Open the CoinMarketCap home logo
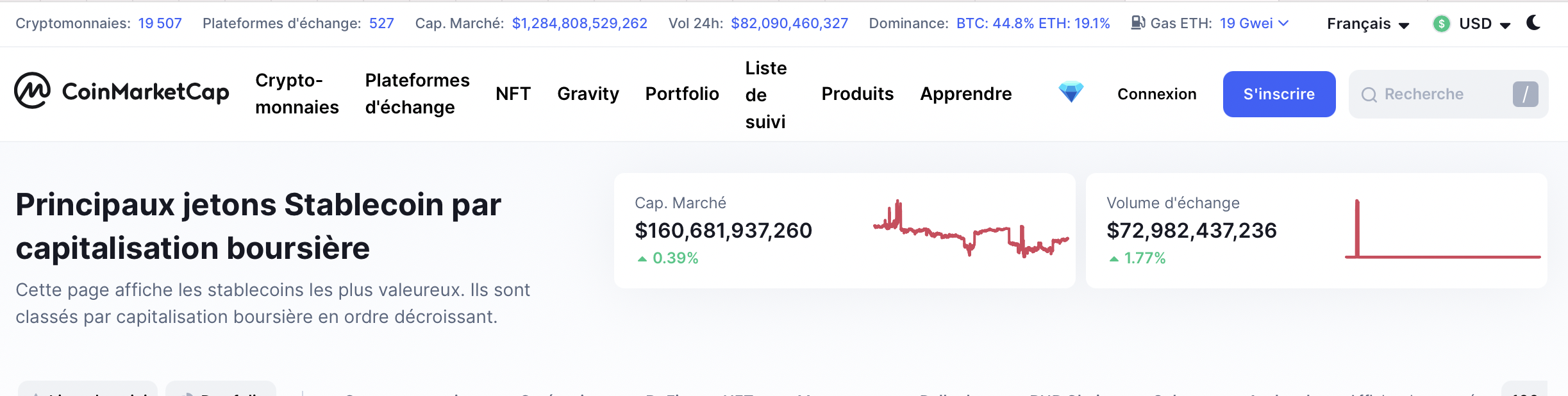The width and height of the screenshot is (1568, 396). pyautogui.click(x=122, y=92)
